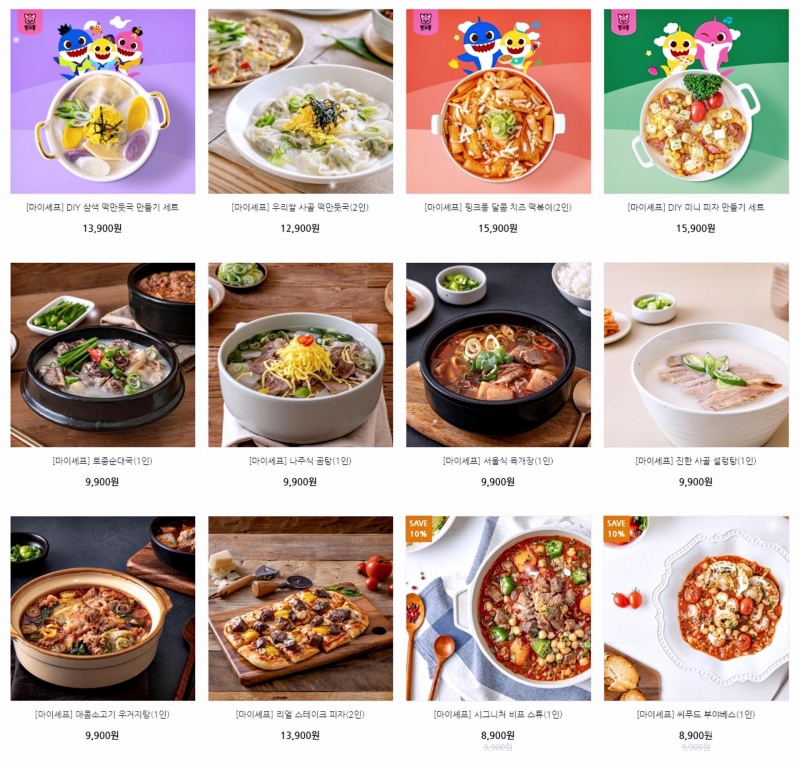Image resolution: width=800 pixels, height=762 pixels.
Task: Select 진한 사골 설렁탕(1인) item
Action: (x=696, y=355)
